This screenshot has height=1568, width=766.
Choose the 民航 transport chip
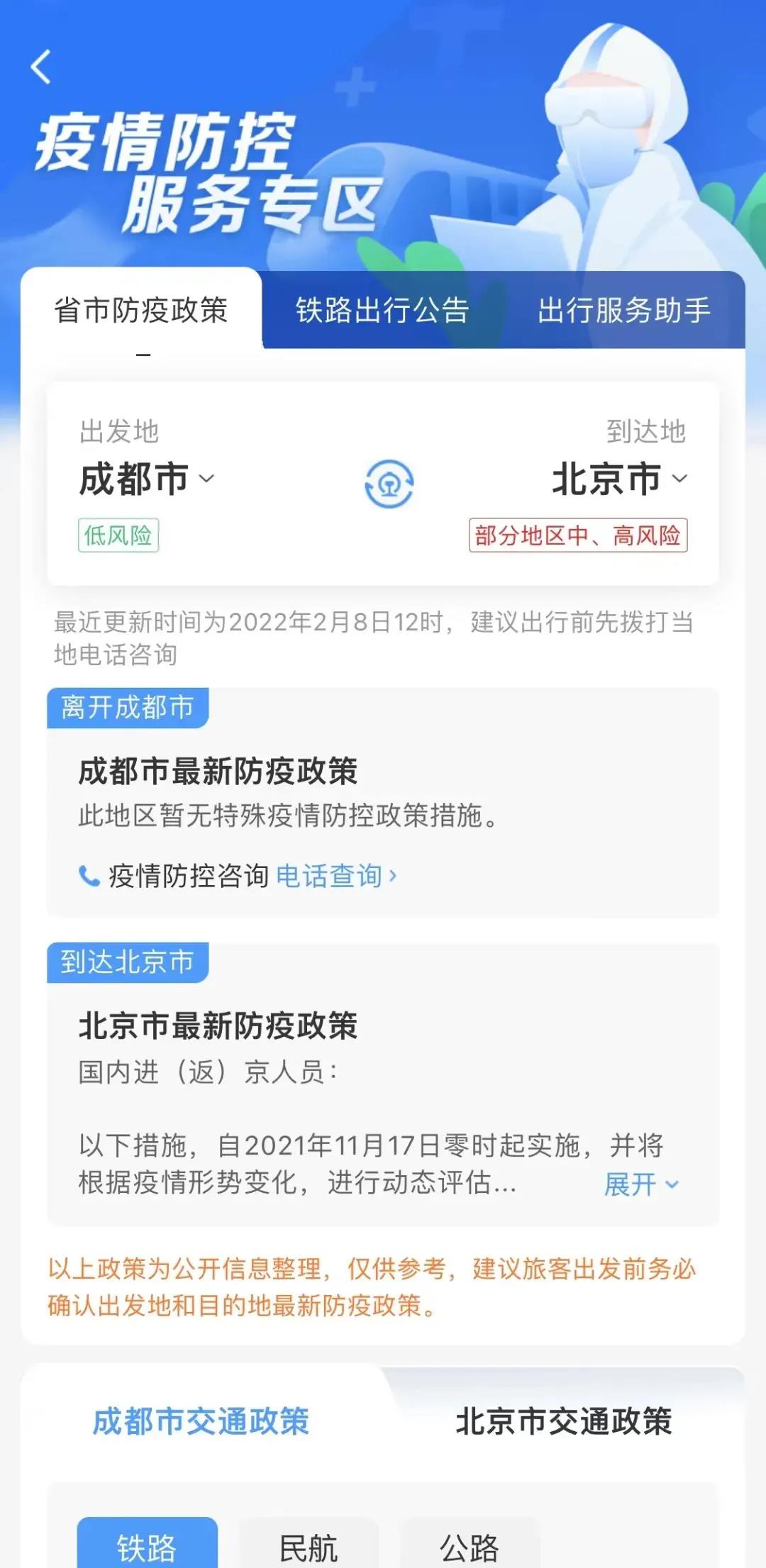point(309,1547)
